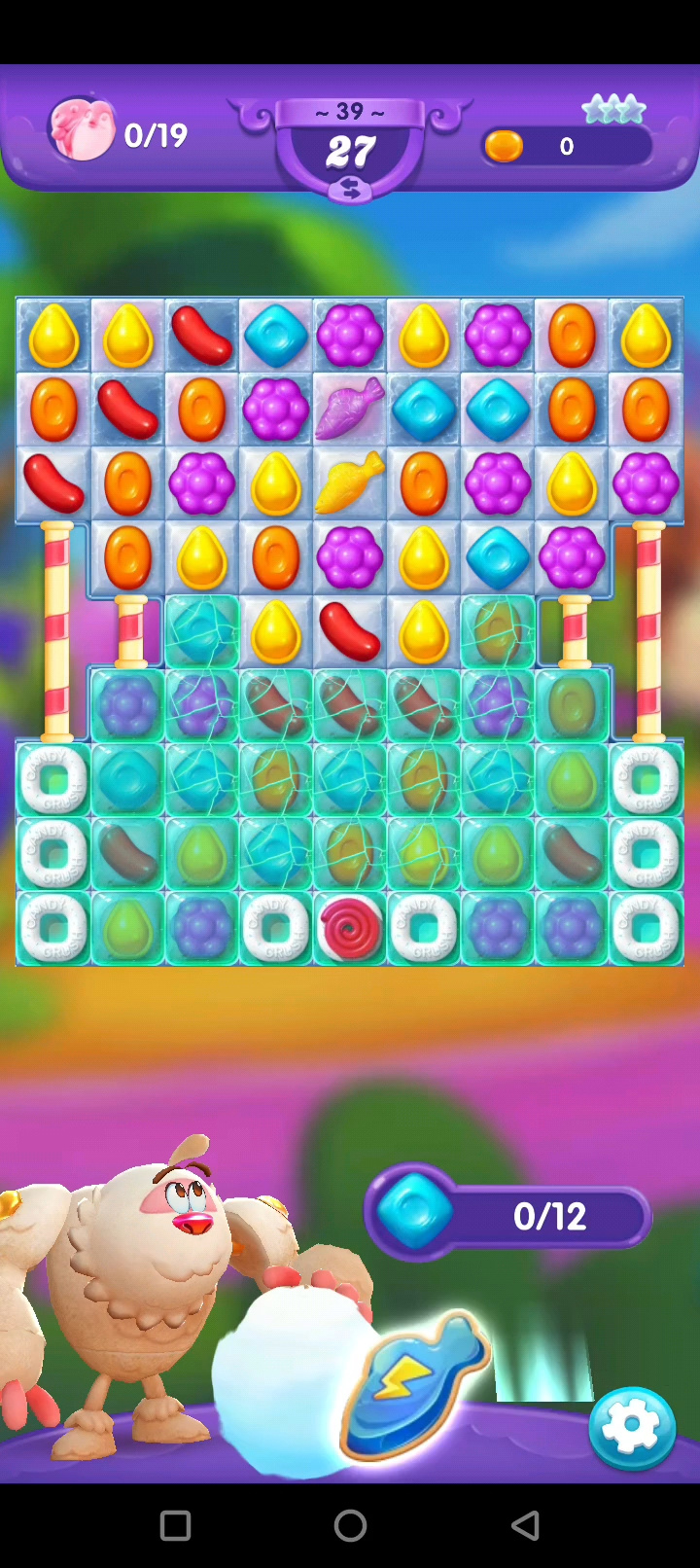Select the purple fish candy

point(349,408)
